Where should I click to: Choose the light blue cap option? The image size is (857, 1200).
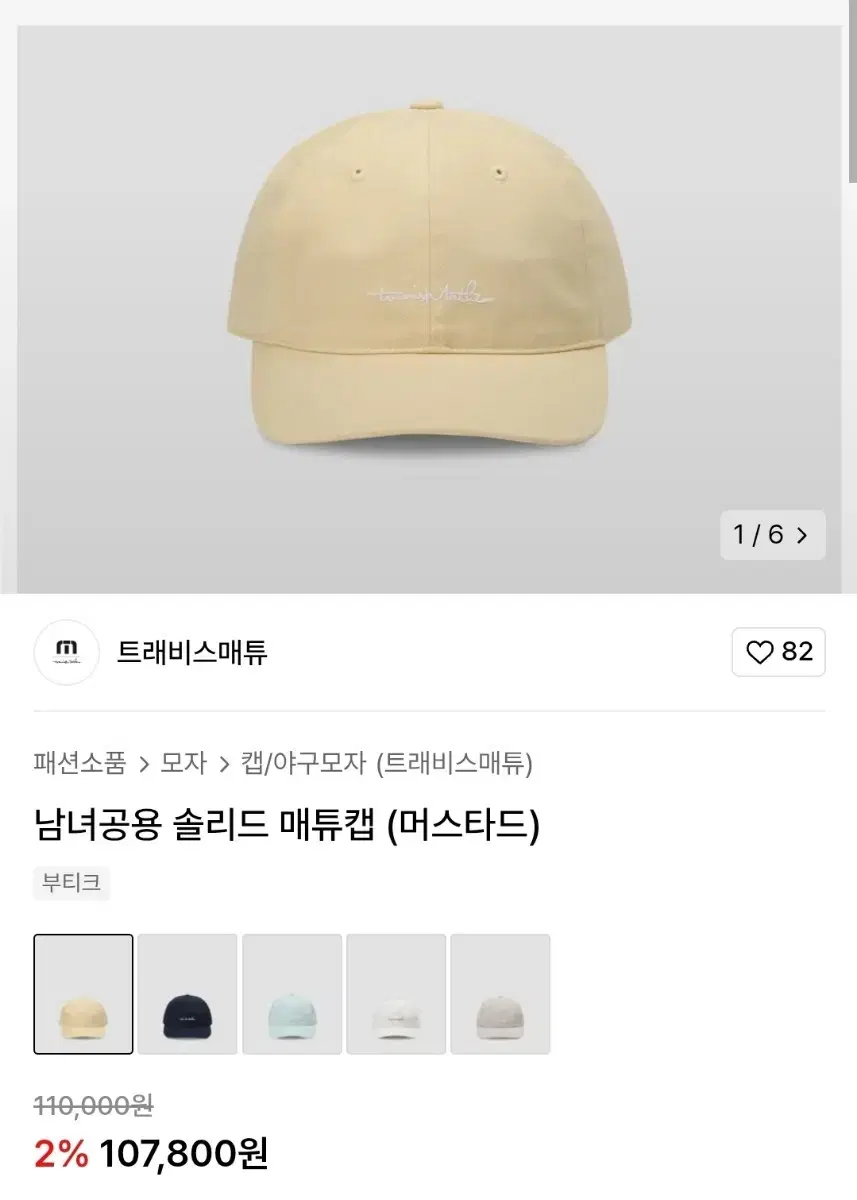click(x=292, y=994)
